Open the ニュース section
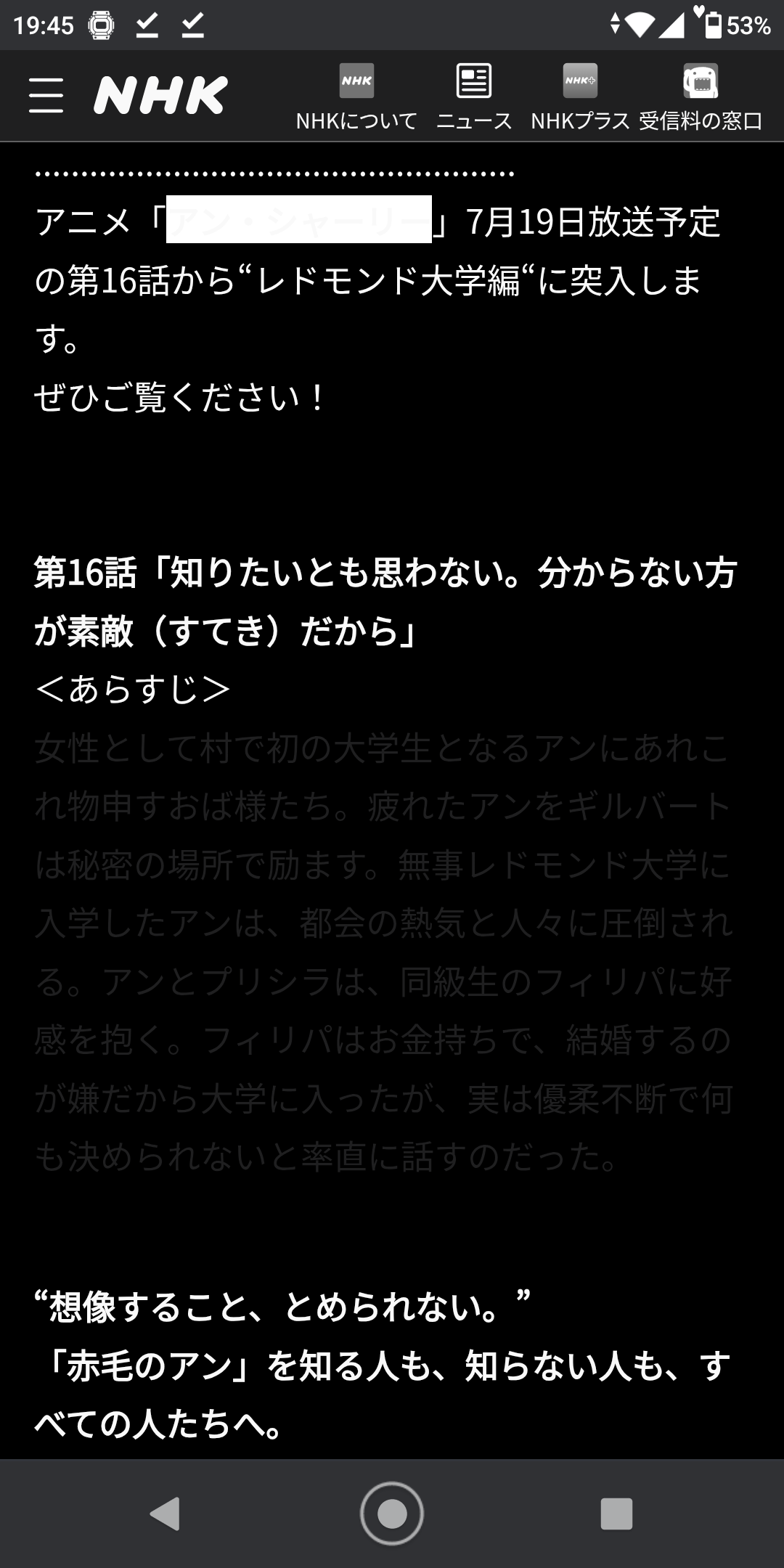The height and width of the screenshot is (1568, 784). coord(474,97)
